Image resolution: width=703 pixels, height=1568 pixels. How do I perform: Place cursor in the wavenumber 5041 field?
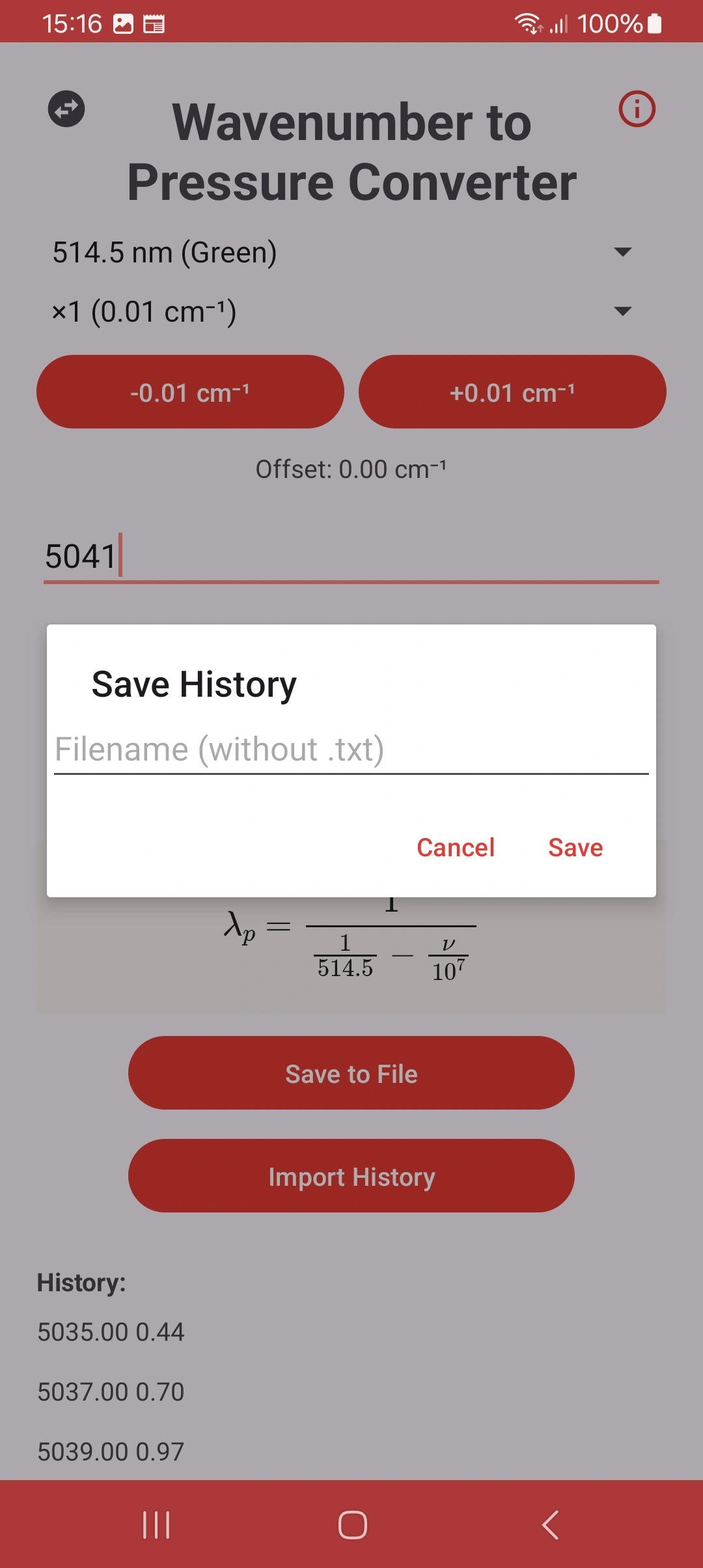point(260,557)
